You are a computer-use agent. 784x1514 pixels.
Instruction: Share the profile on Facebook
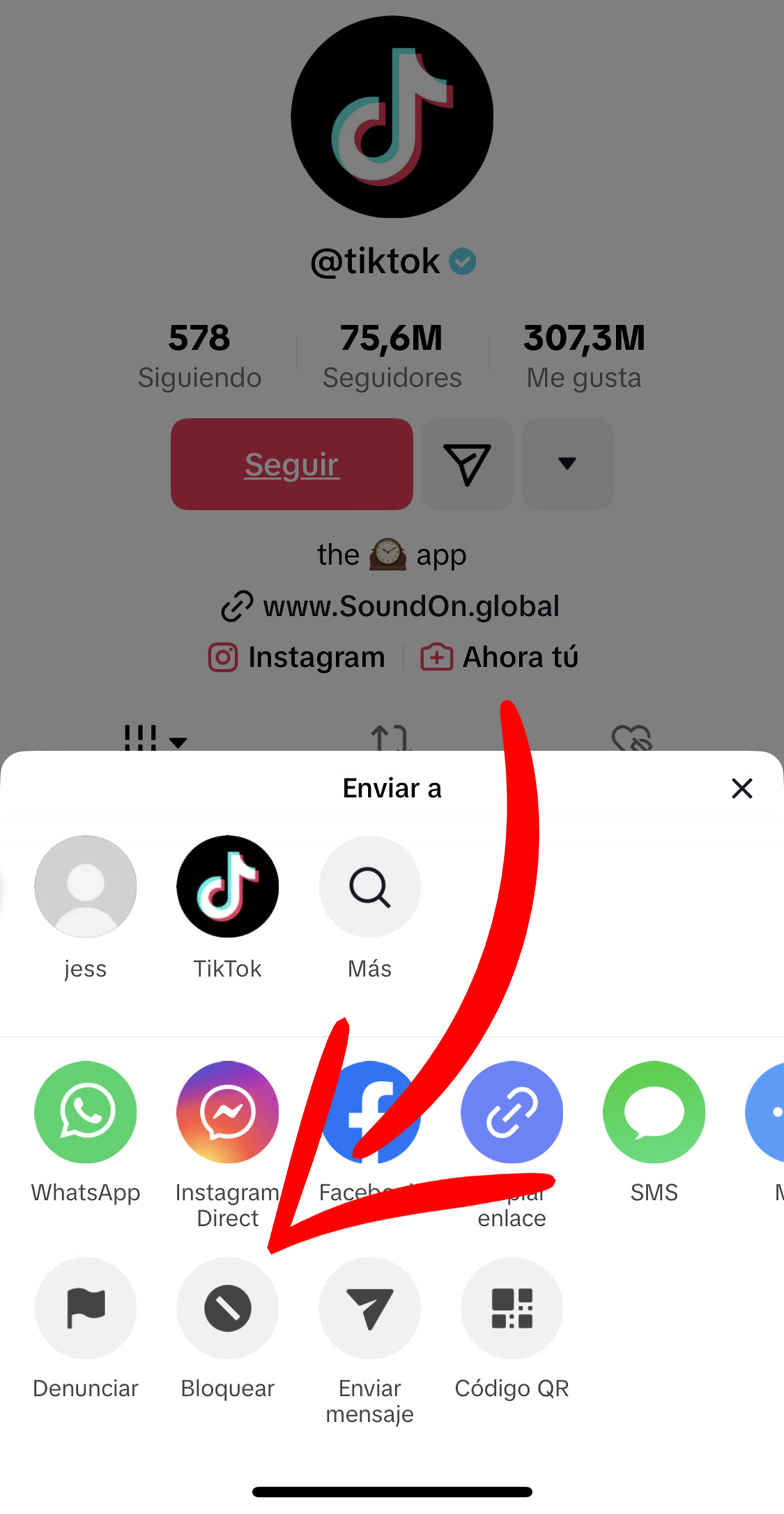[x=370, y=1112]
